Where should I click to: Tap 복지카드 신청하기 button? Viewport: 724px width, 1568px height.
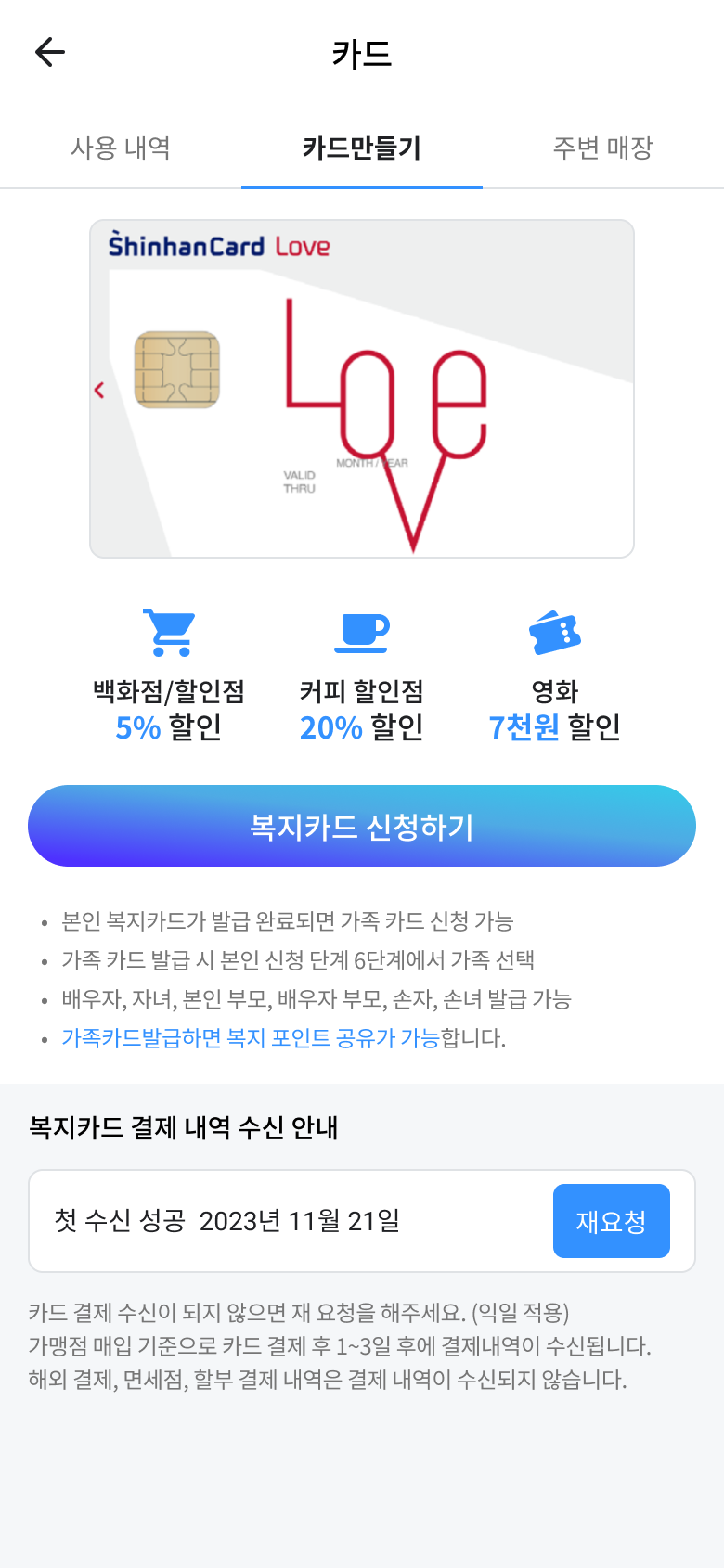point(362,826)
